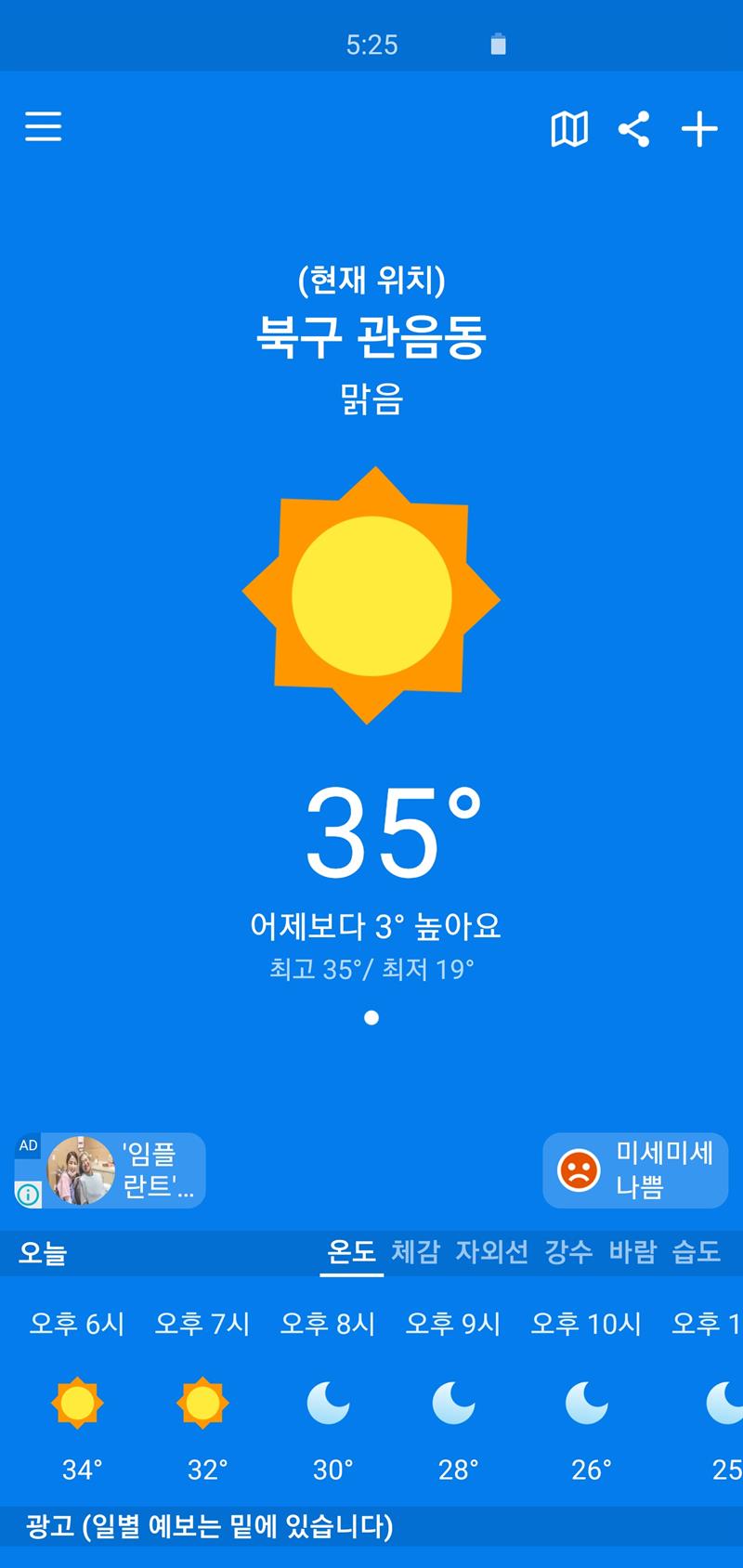
Task: Open the weather map
Action: tap(569, 129)
